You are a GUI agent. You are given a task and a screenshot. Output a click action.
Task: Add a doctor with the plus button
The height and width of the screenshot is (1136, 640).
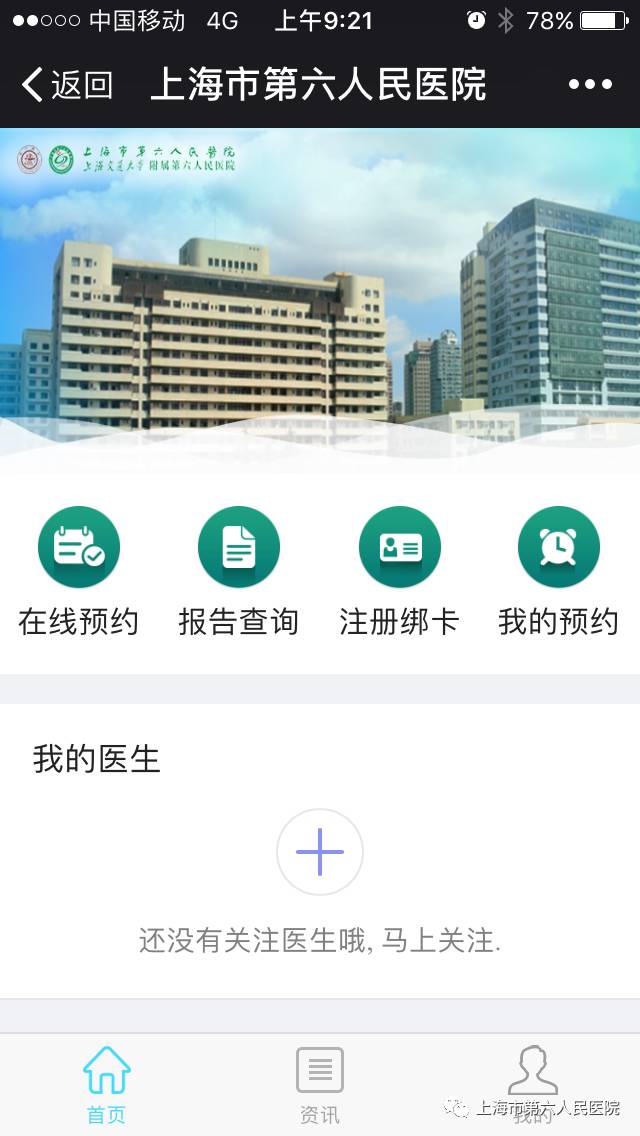click(320, 852)
